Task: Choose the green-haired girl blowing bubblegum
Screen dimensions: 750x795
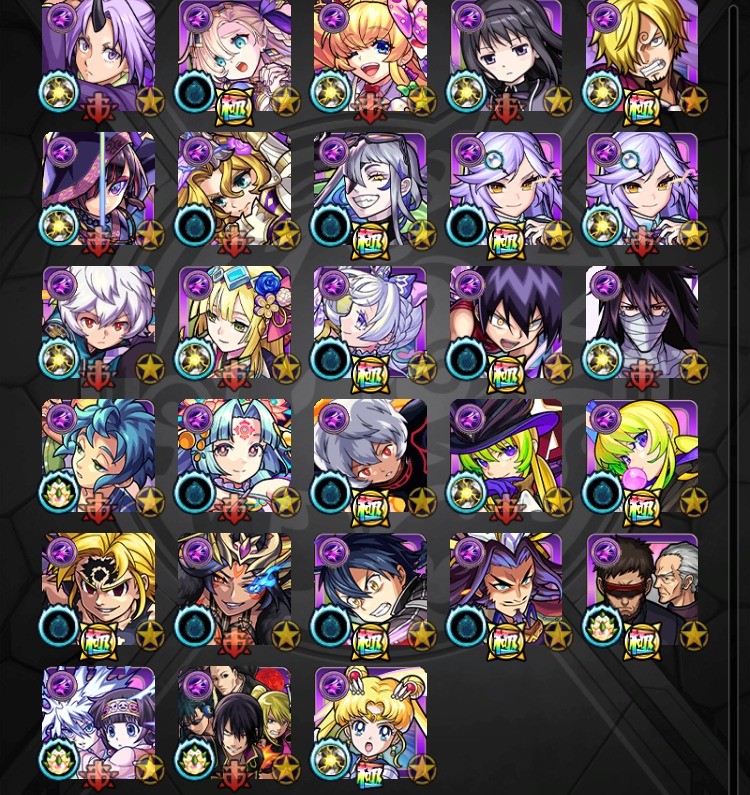Action: (x=642, y=455)
